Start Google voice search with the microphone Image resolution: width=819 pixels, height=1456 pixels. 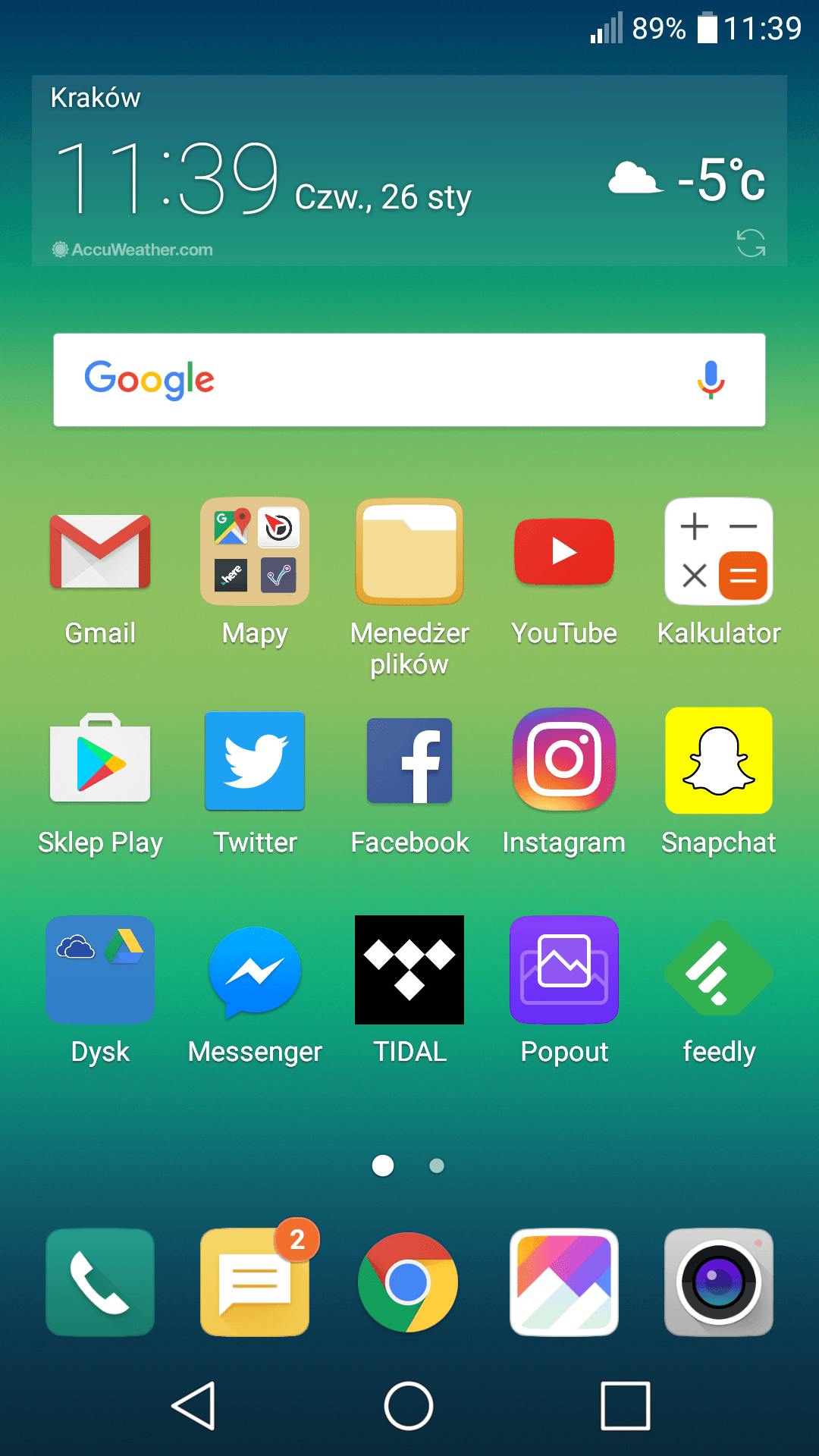point(711,379)
